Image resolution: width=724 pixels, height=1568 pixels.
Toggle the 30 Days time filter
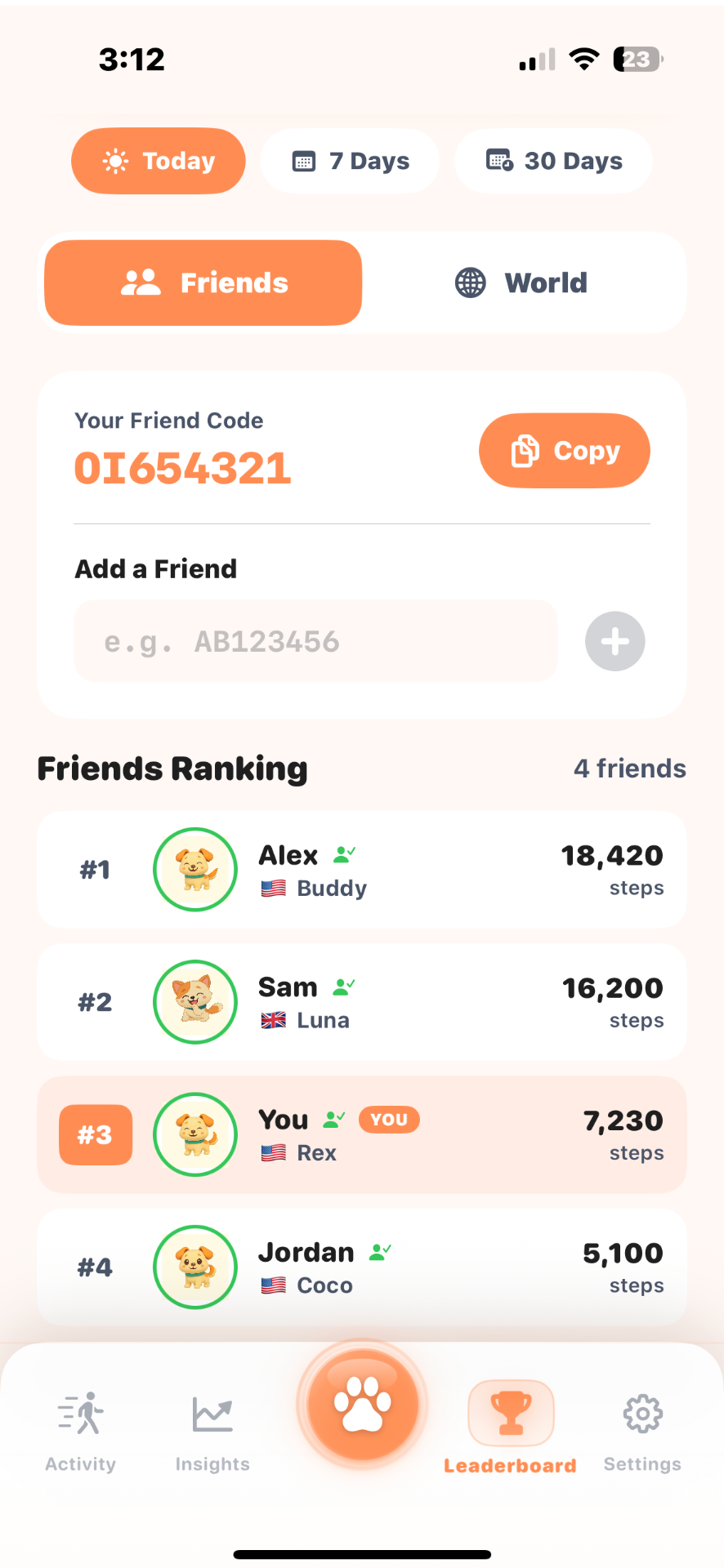[552, 161]
